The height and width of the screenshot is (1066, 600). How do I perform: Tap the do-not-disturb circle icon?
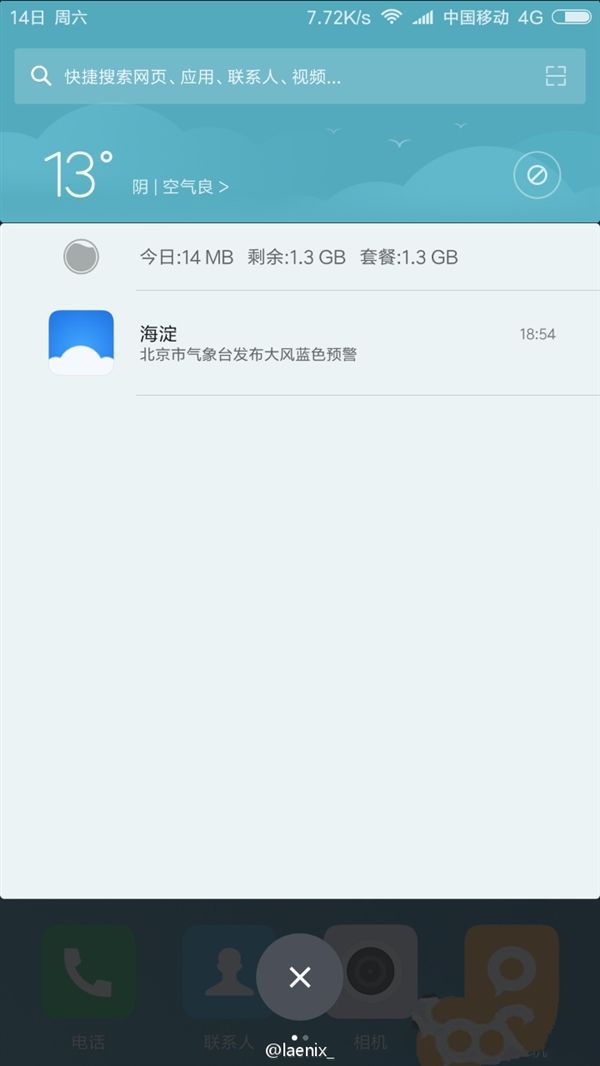pyautogui.click(x=537, y=175)
